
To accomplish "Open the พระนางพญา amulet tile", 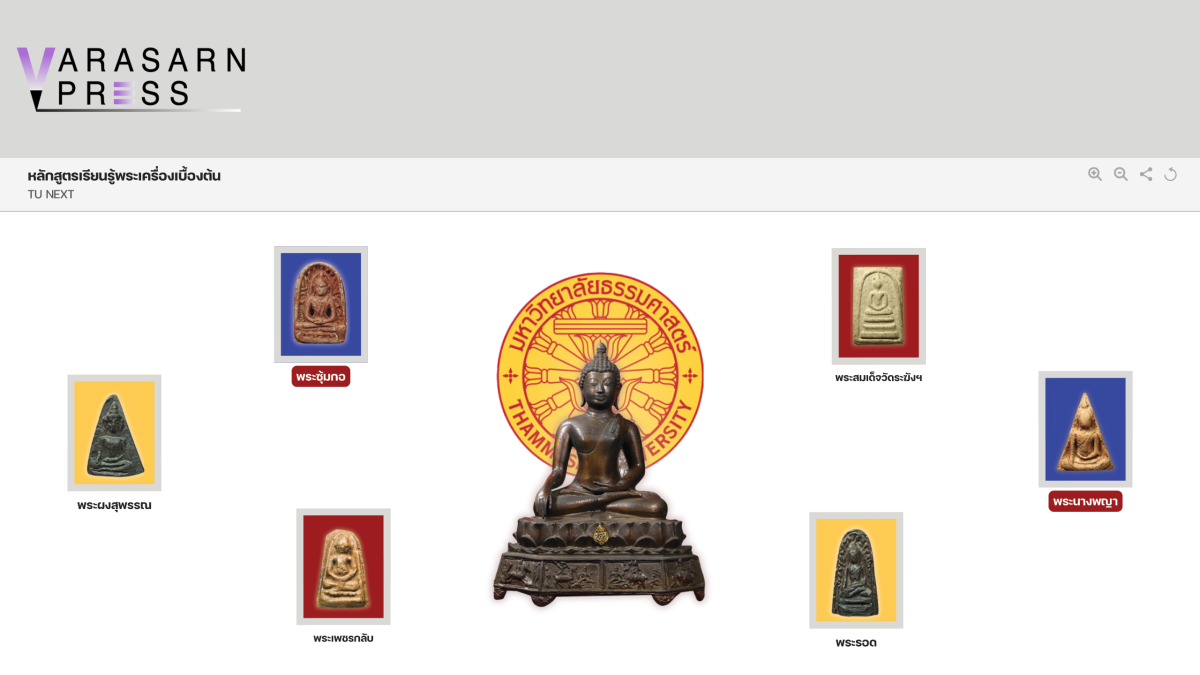I will (x=1085, y=430).
